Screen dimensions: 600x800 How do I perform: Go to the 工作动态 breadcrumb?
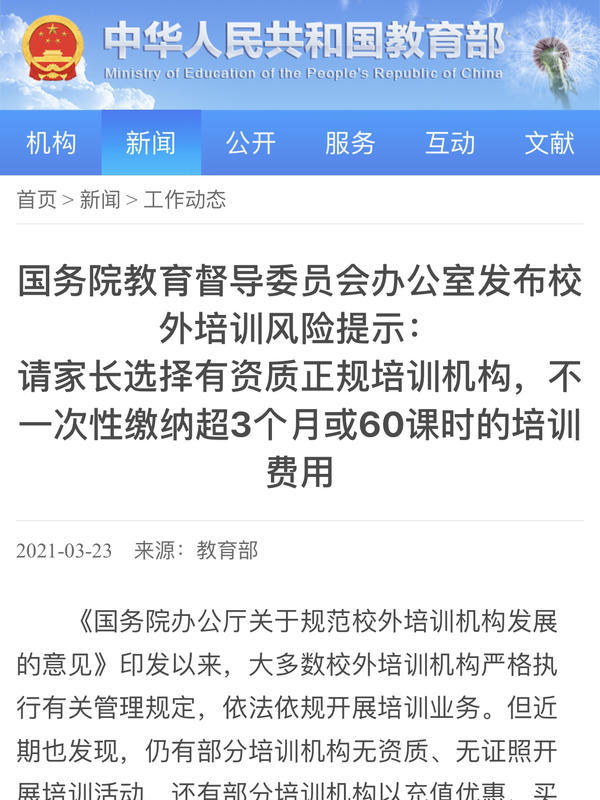(185, 200)
